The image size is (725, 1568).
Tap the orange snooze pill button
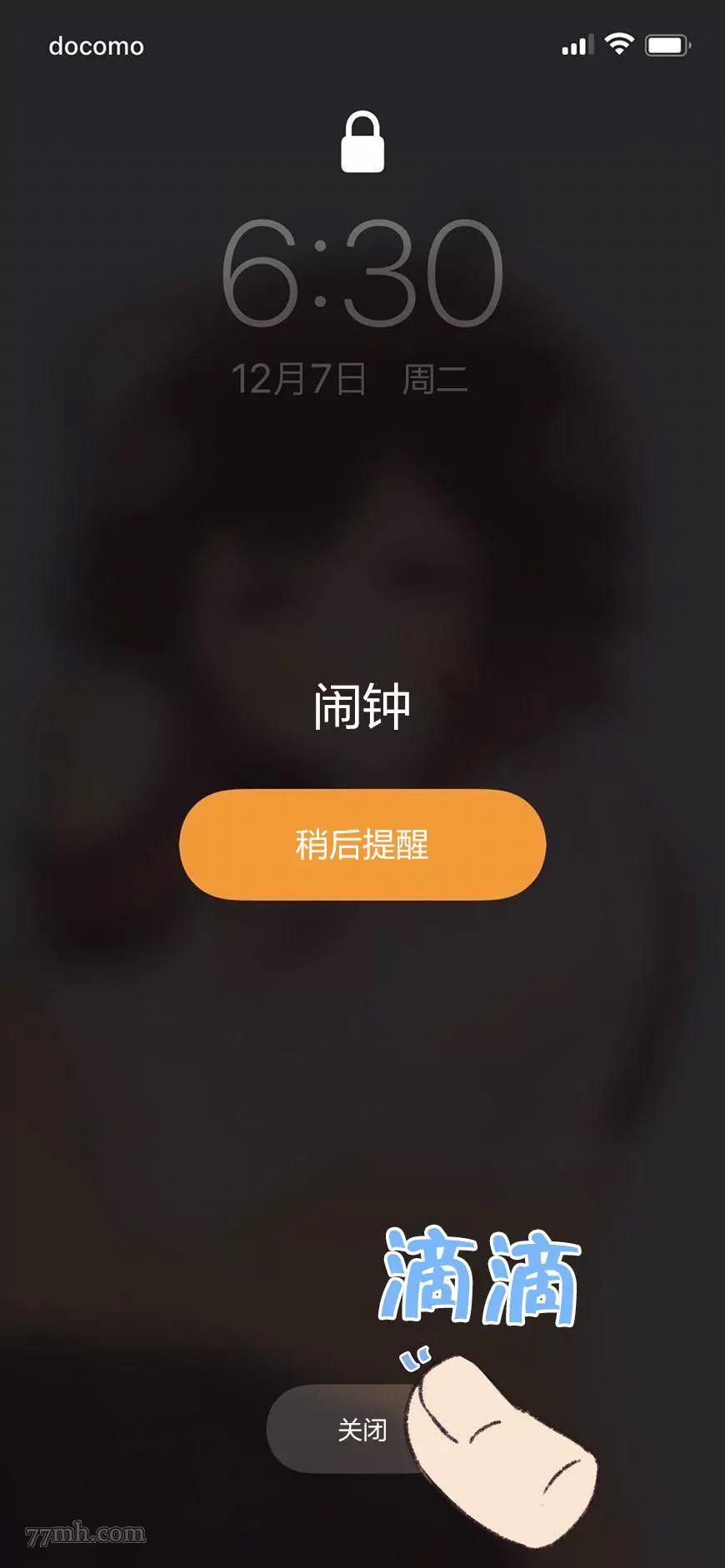[362, 843]
